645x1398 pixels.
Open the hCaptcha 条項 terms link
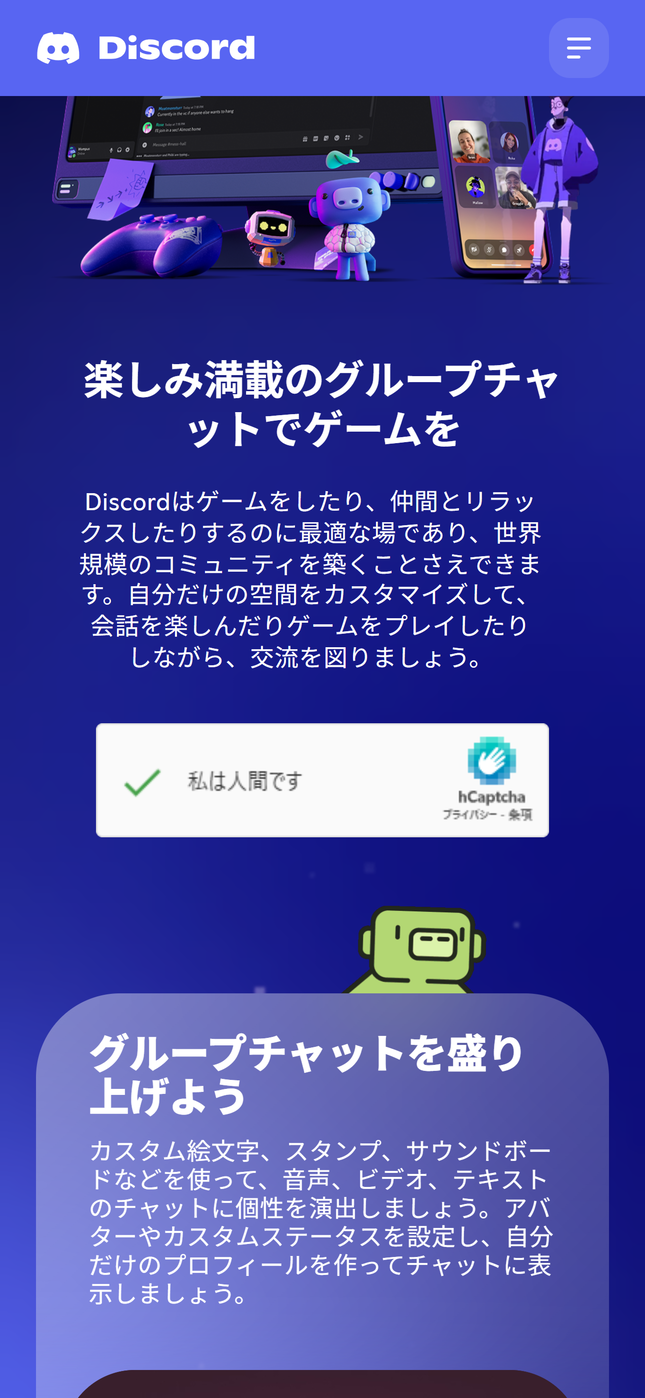(x=520, y=815)
